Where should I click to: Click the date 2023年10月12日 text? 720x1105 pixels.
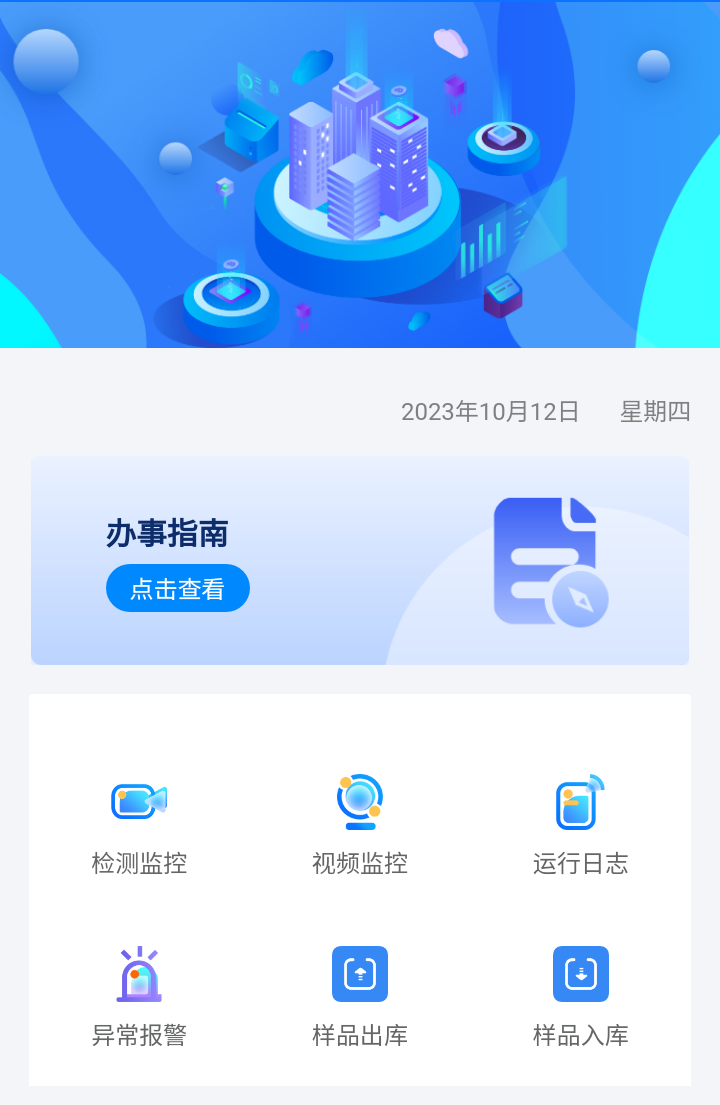(x=489, y=412)
